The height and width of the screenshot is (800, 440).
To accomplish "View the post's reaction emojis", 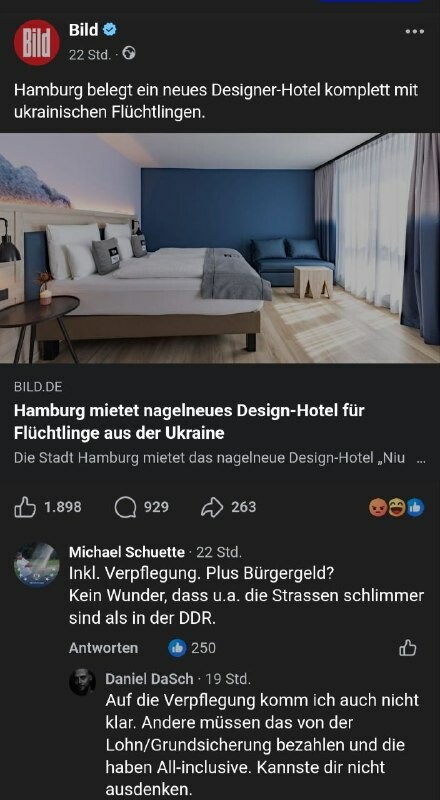I will point(397,507).
